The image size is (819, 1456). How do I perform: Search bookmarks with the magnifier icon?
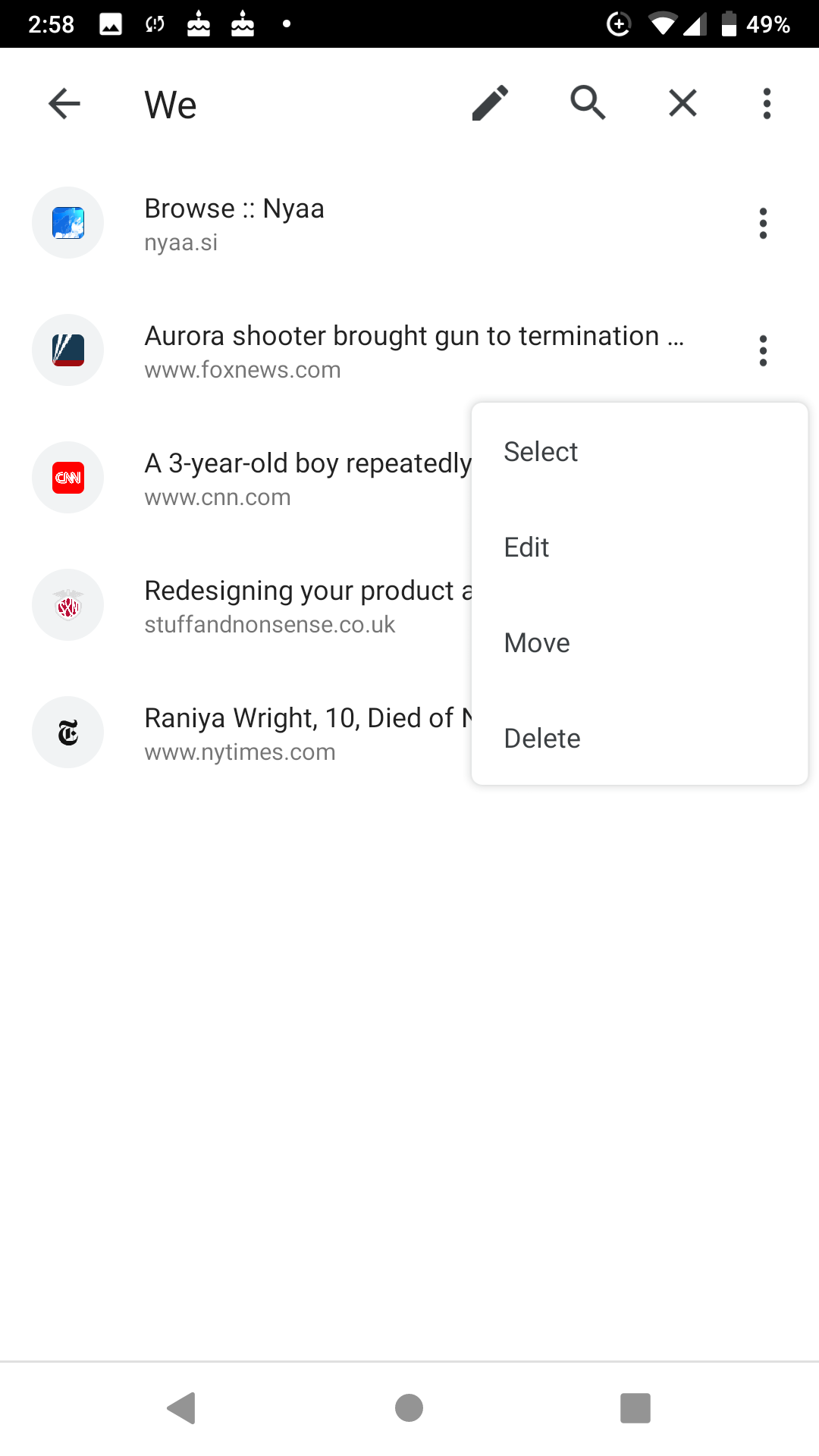click(588, 103)
